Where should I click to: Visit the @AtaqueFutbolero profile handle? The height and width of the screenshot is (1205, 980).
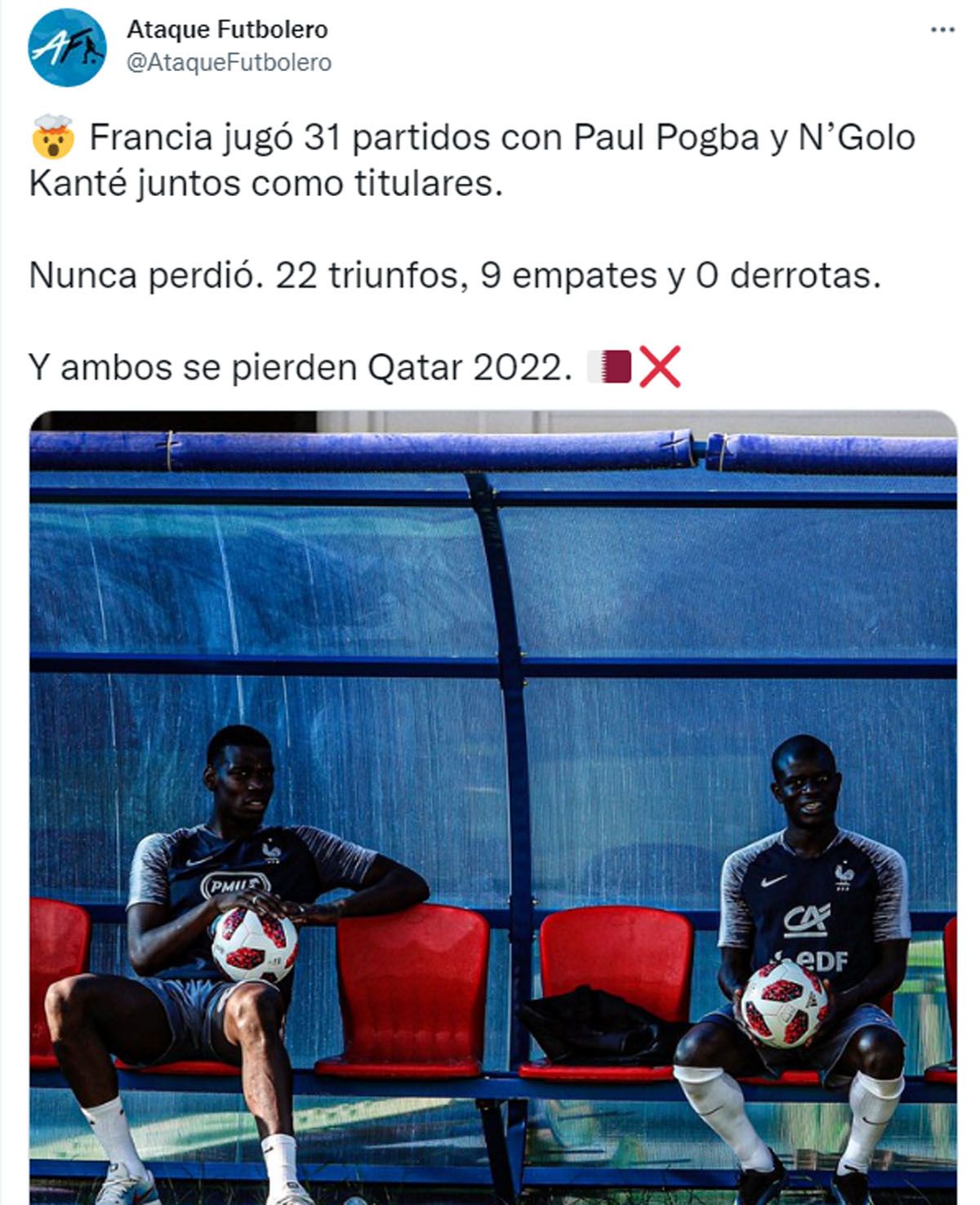pos(229,63)
